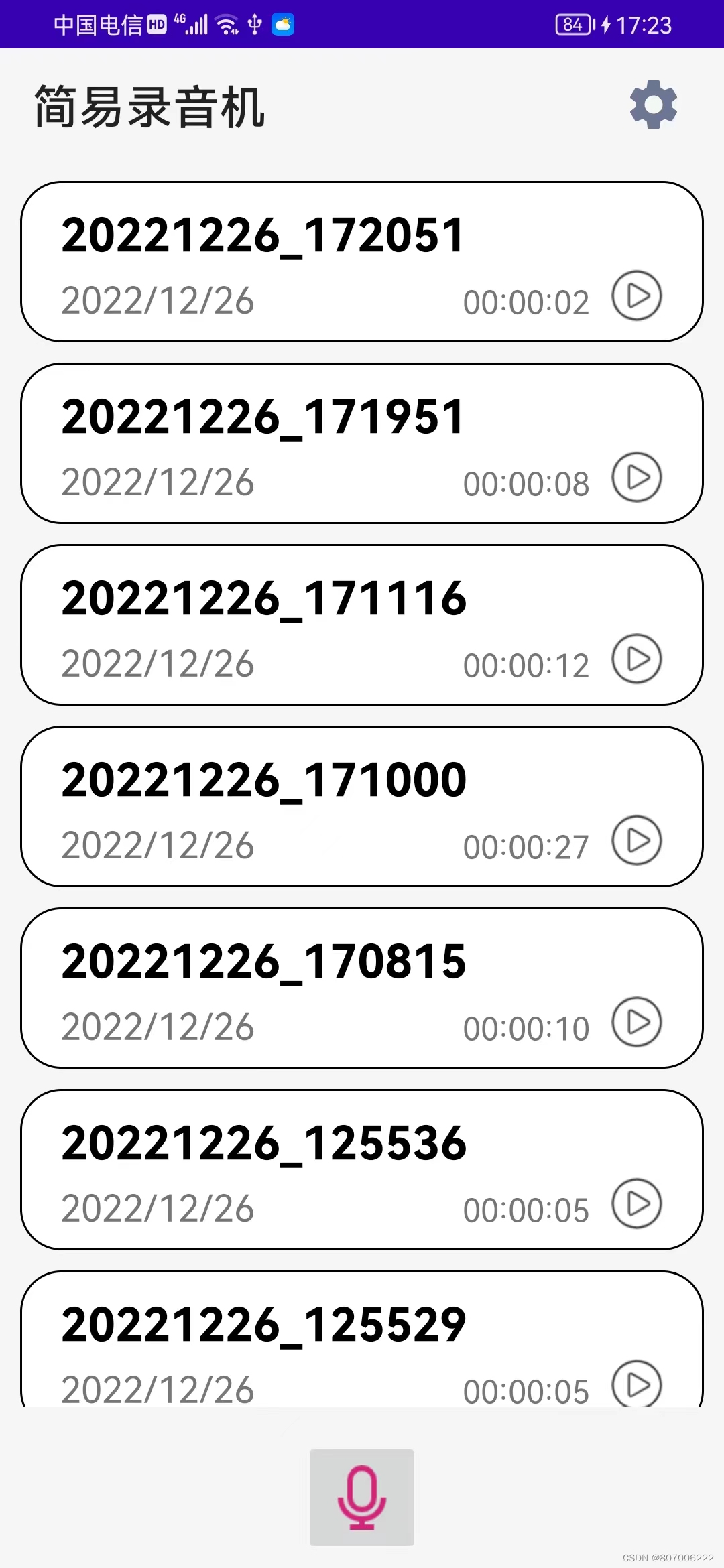Open the settings gear icon
Viewport: 724px width, 1568px height.
point(654,105)
